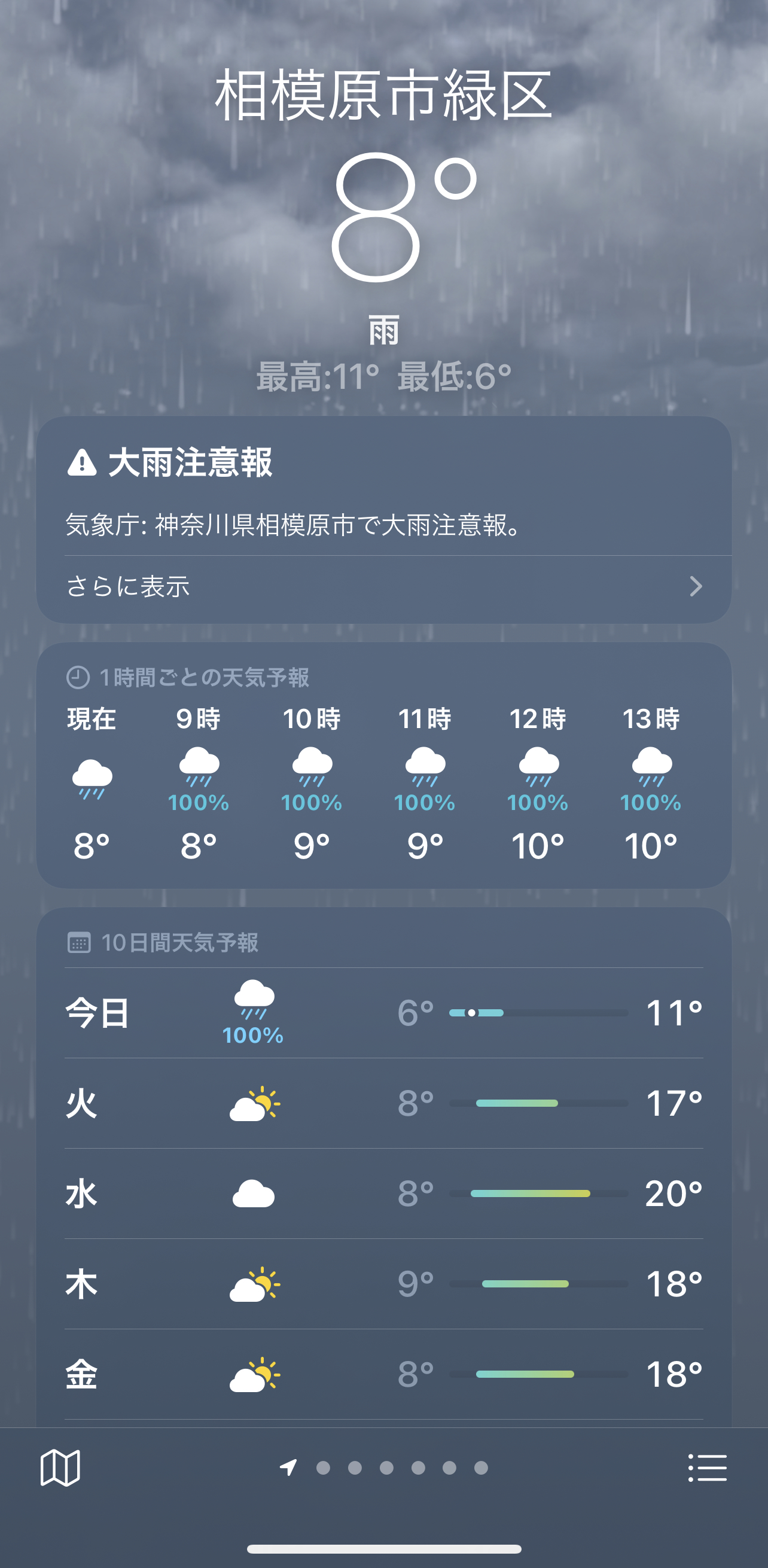
Task: Tap the 相模原市緑区 location title
Action: coord(383,95)
